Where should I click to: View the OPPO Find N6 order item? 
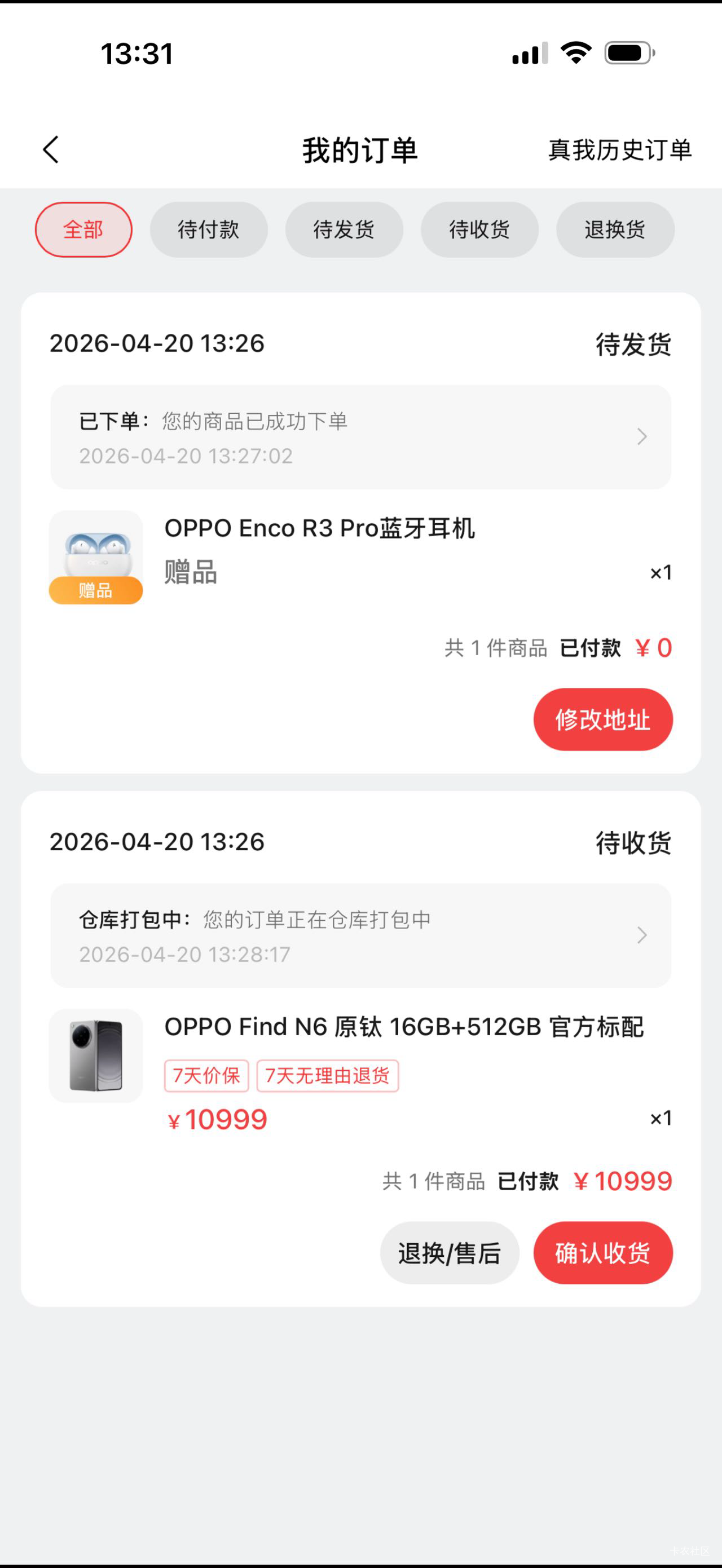(403, 1027)
